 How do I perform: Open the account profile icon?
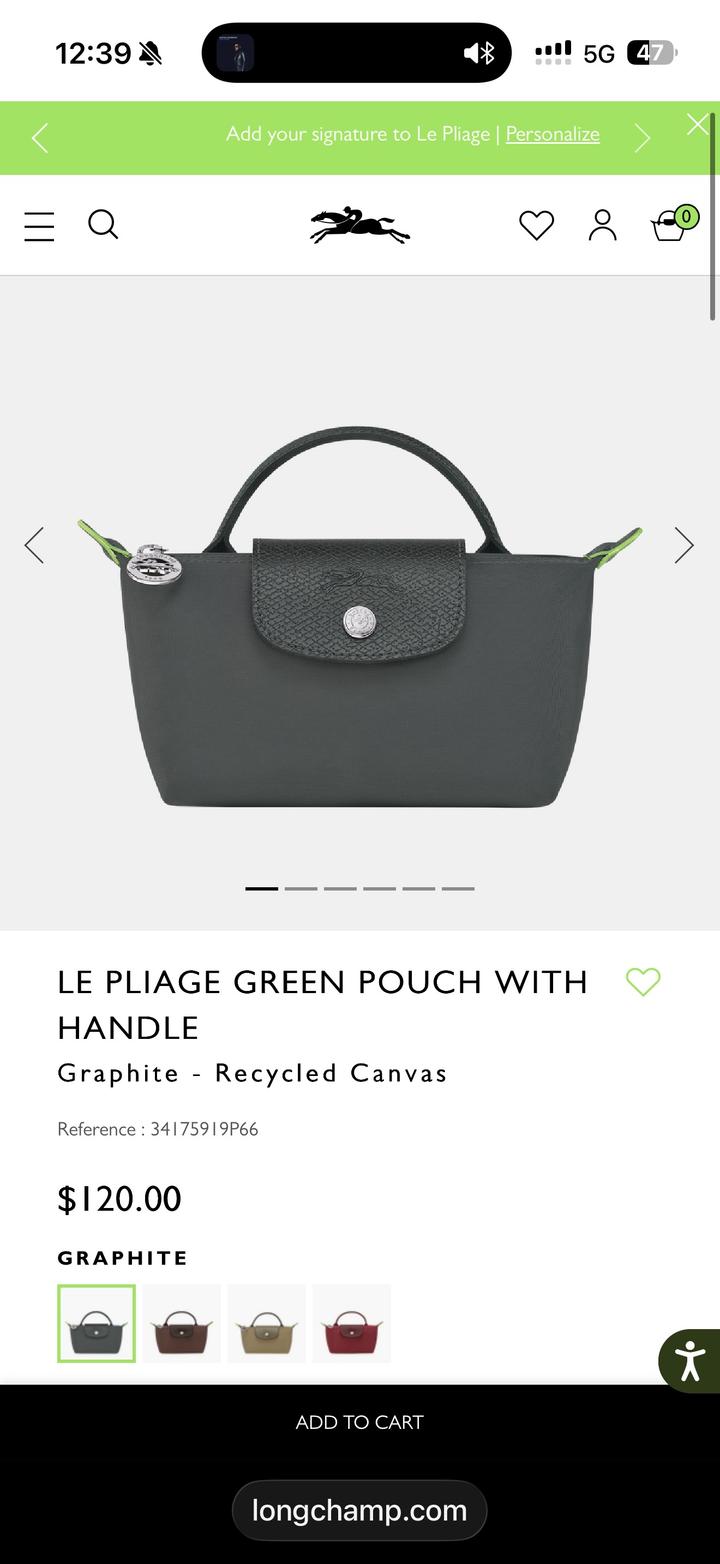(602, 226)
